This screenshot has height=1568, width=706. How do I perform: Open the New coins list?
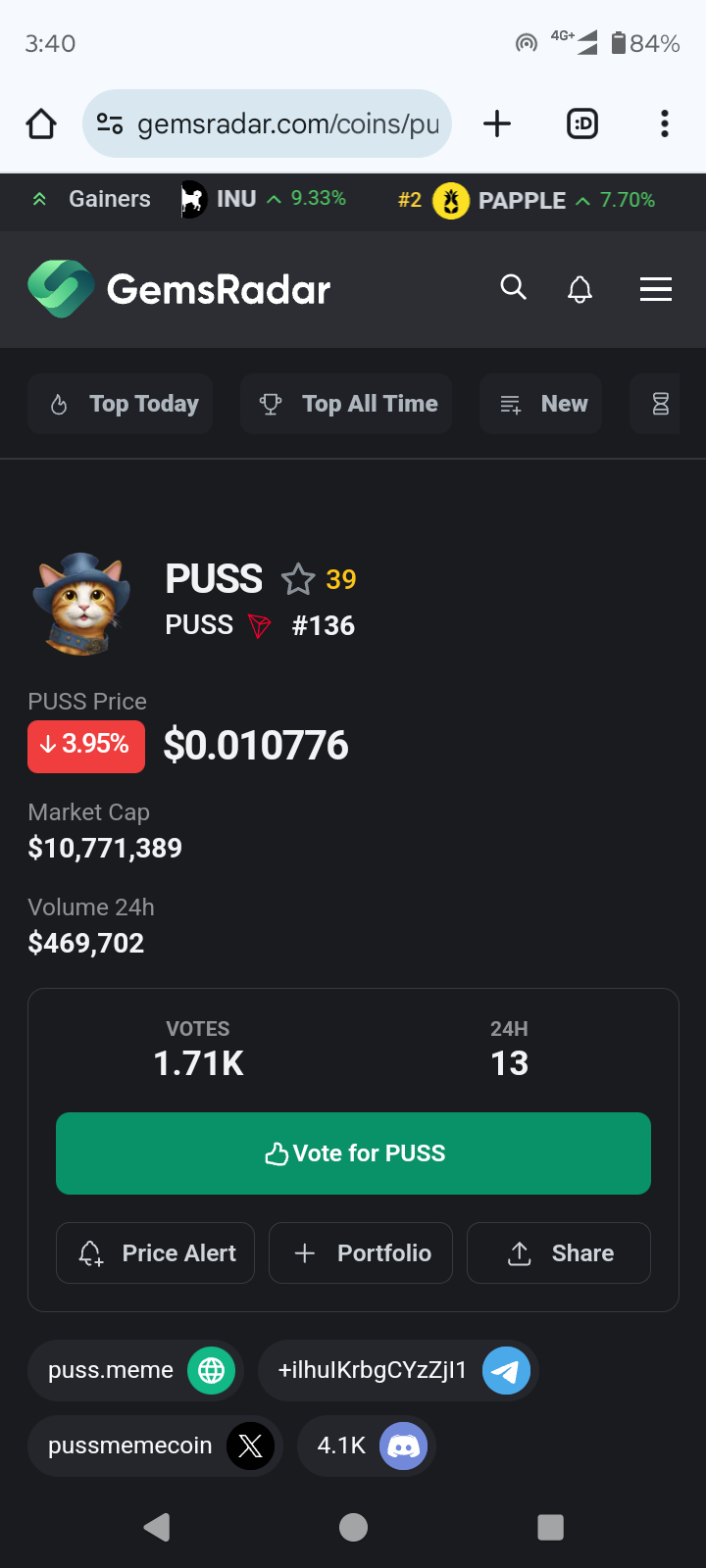pos(541,404)
